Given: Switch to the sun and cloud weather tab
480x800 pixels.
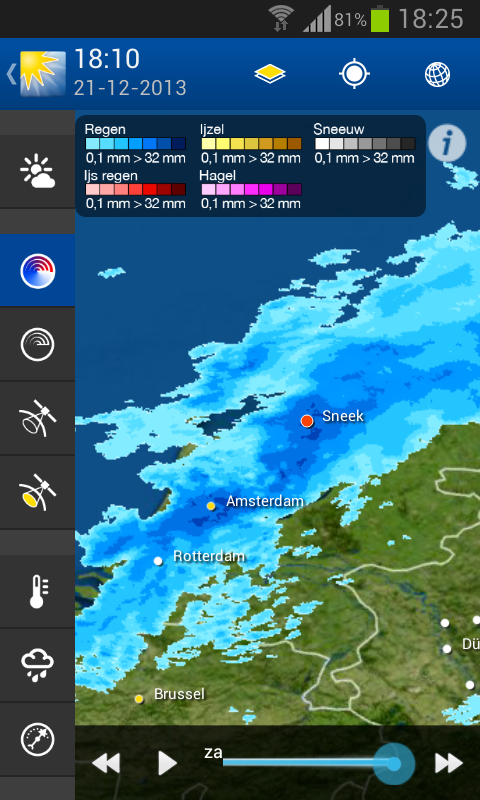Looking at the screenshot, I should point(37,171).
